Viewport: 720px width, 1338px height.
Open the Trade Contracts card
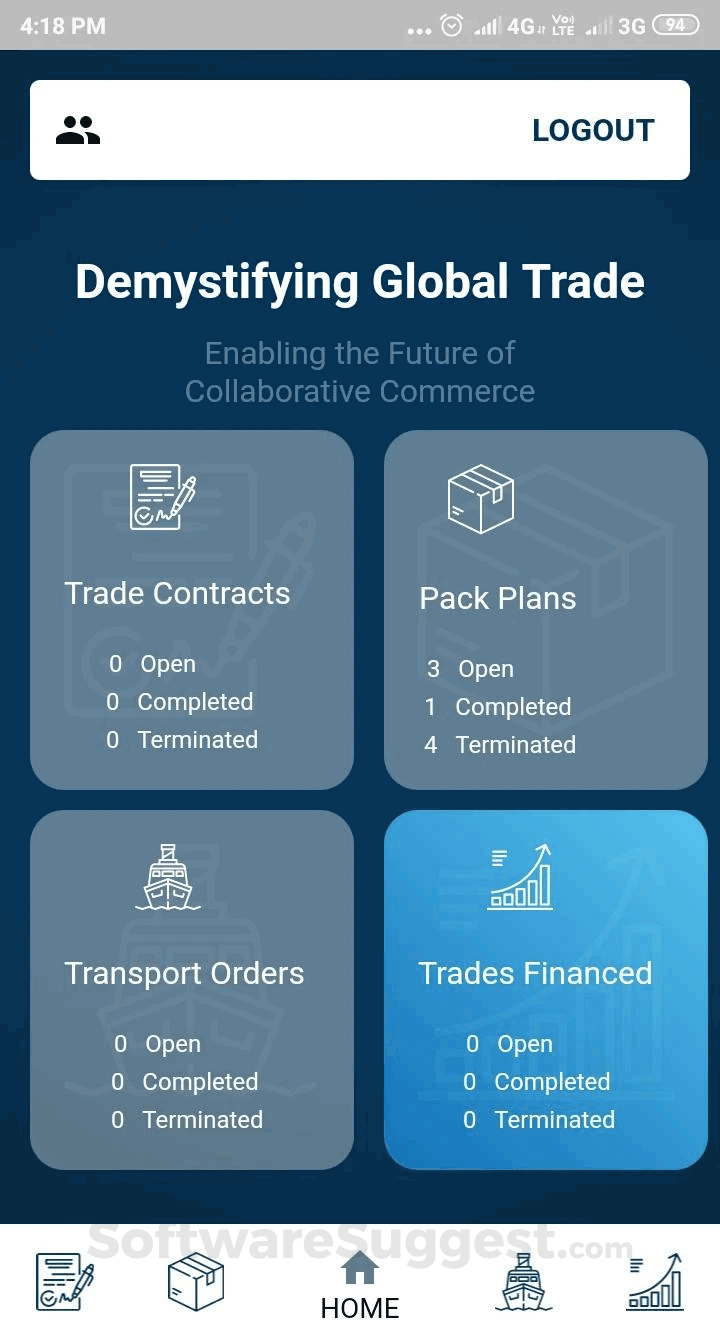pos(192,608)
